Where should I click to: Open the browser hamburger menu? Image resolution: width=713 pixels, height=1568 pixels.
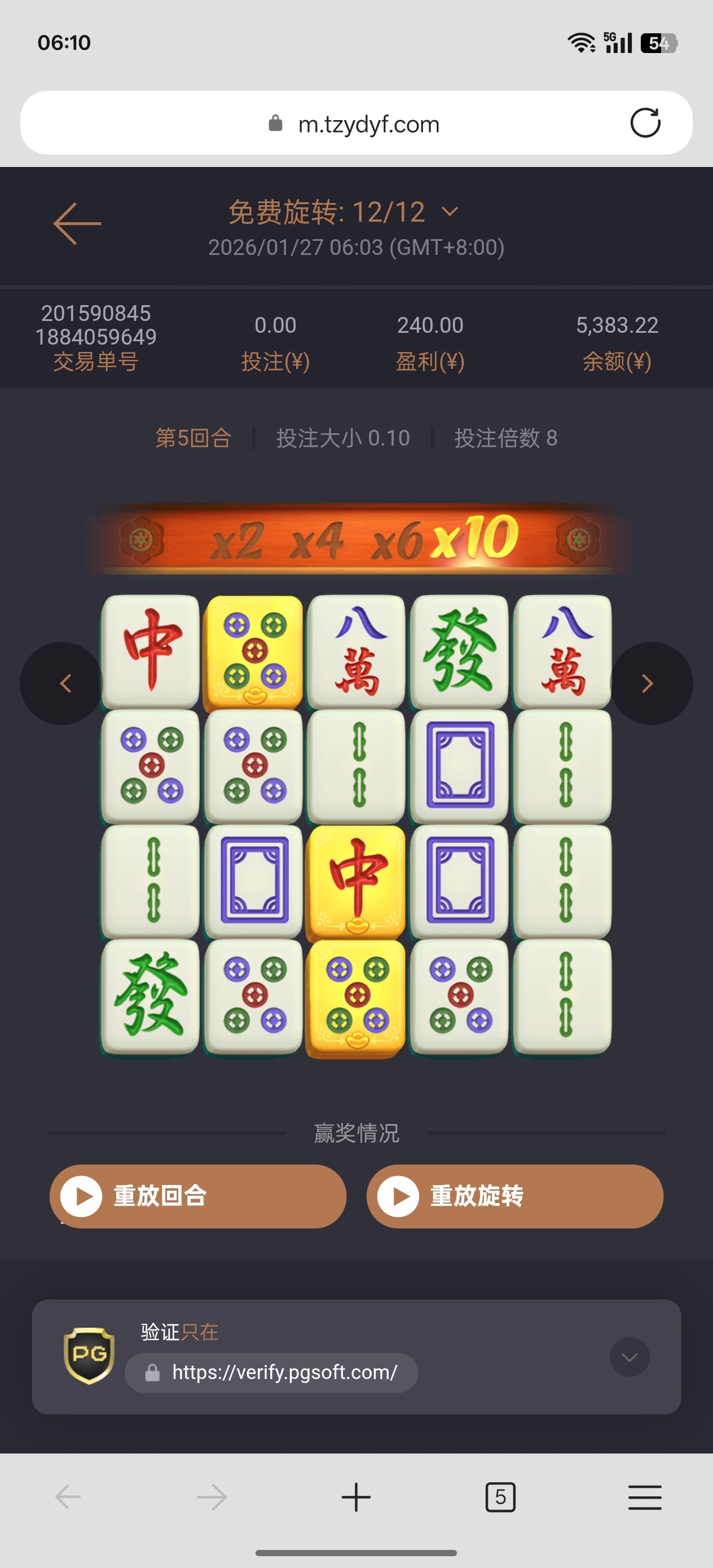pos(644,1497)
